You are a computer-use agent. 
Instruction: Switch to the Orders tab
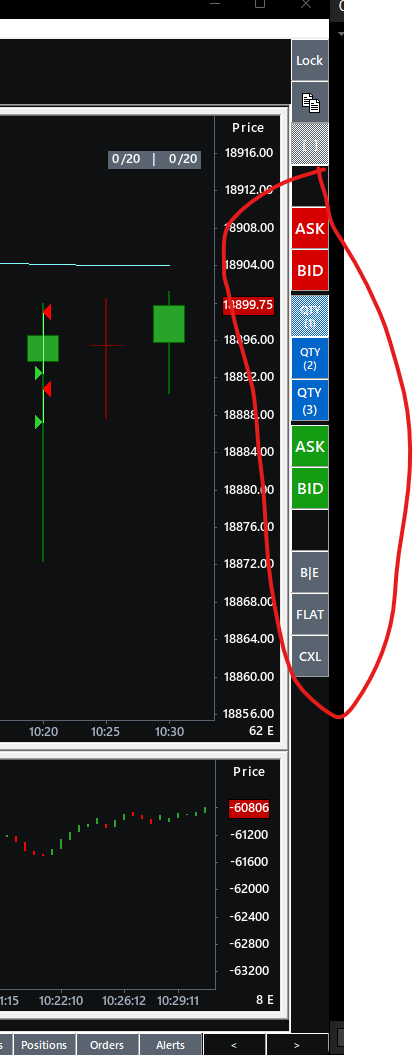tap(107, 1044)
